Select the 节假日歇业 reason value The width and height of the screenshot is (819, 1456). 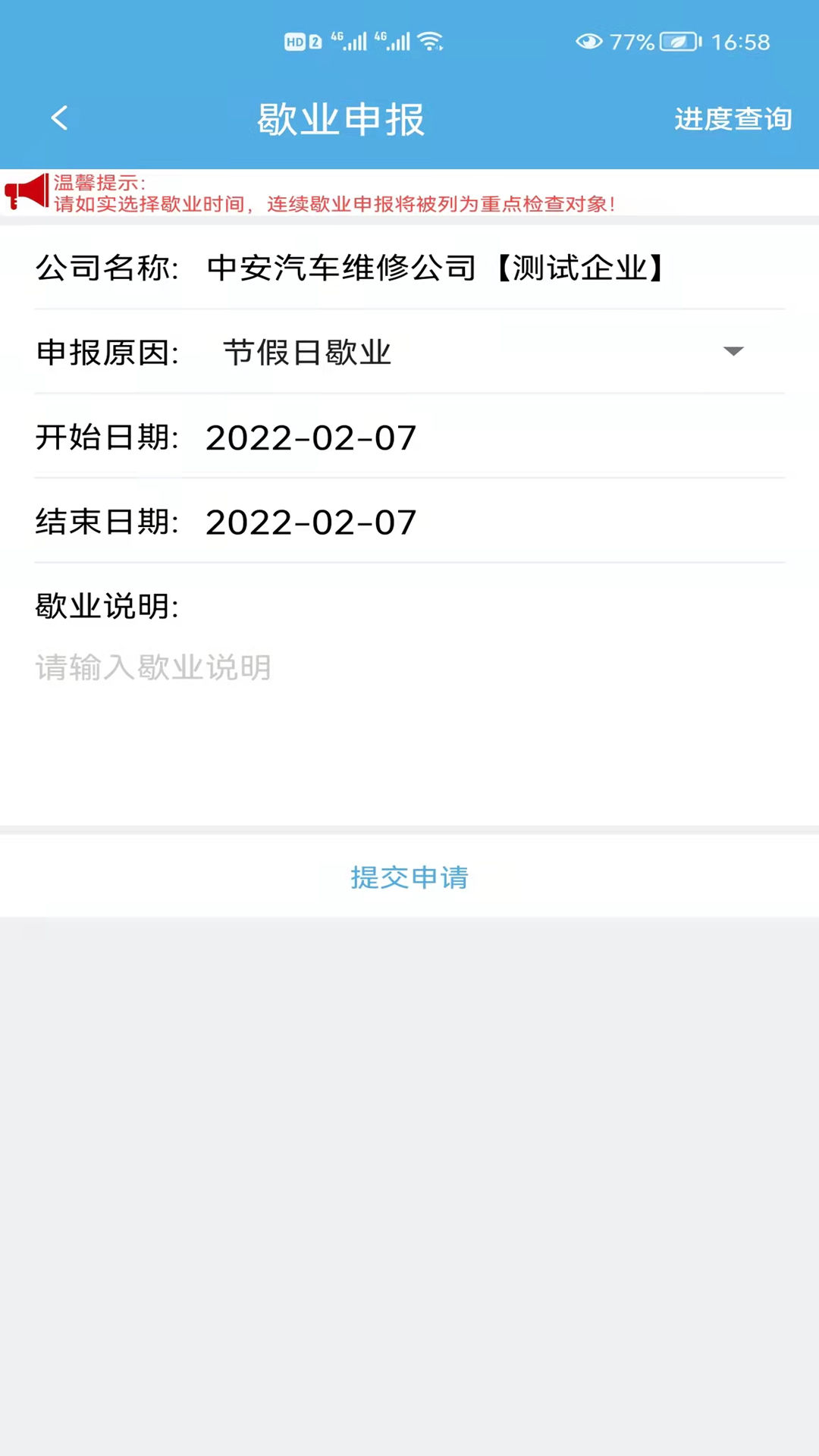pos(307,351)
